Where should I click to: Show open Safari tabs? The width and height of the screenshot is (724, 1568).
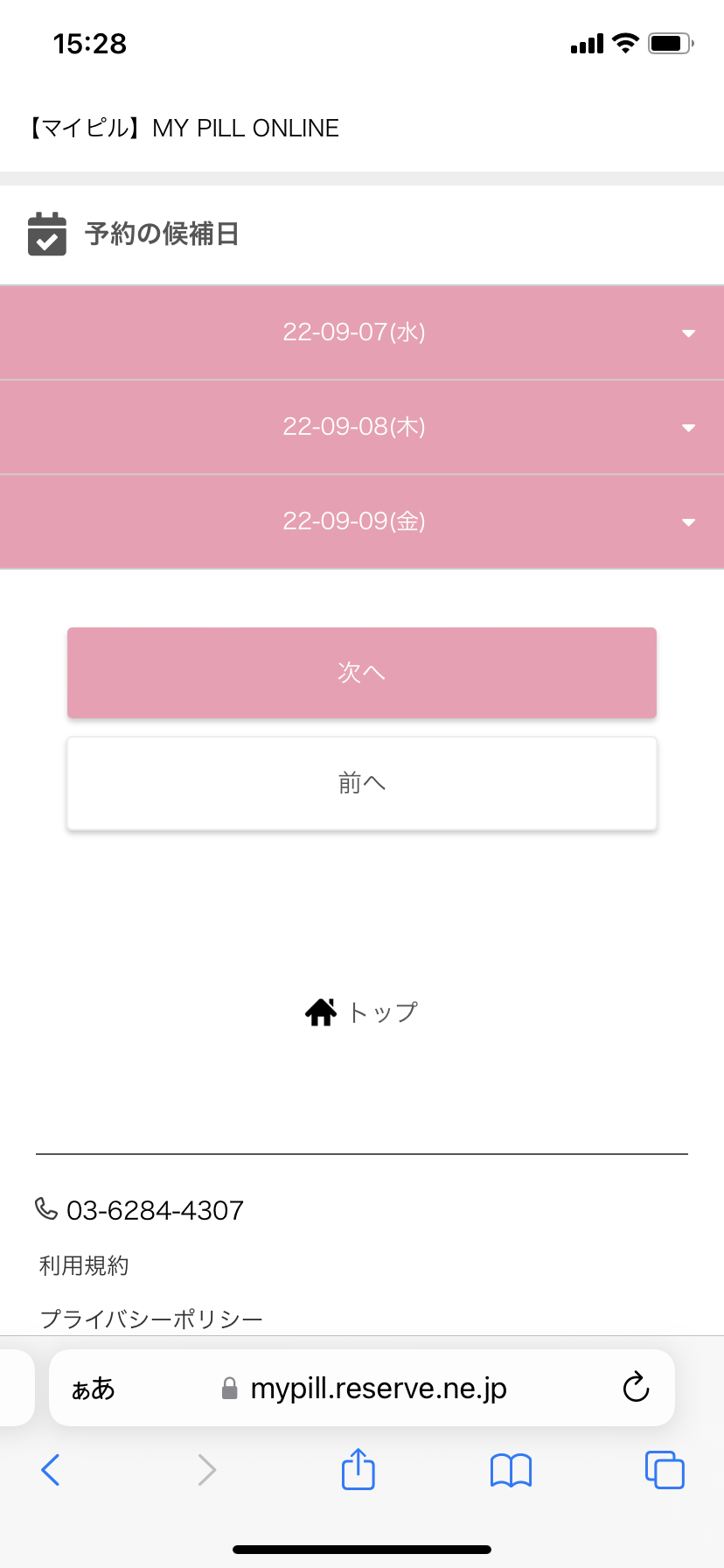[665, 1469]
